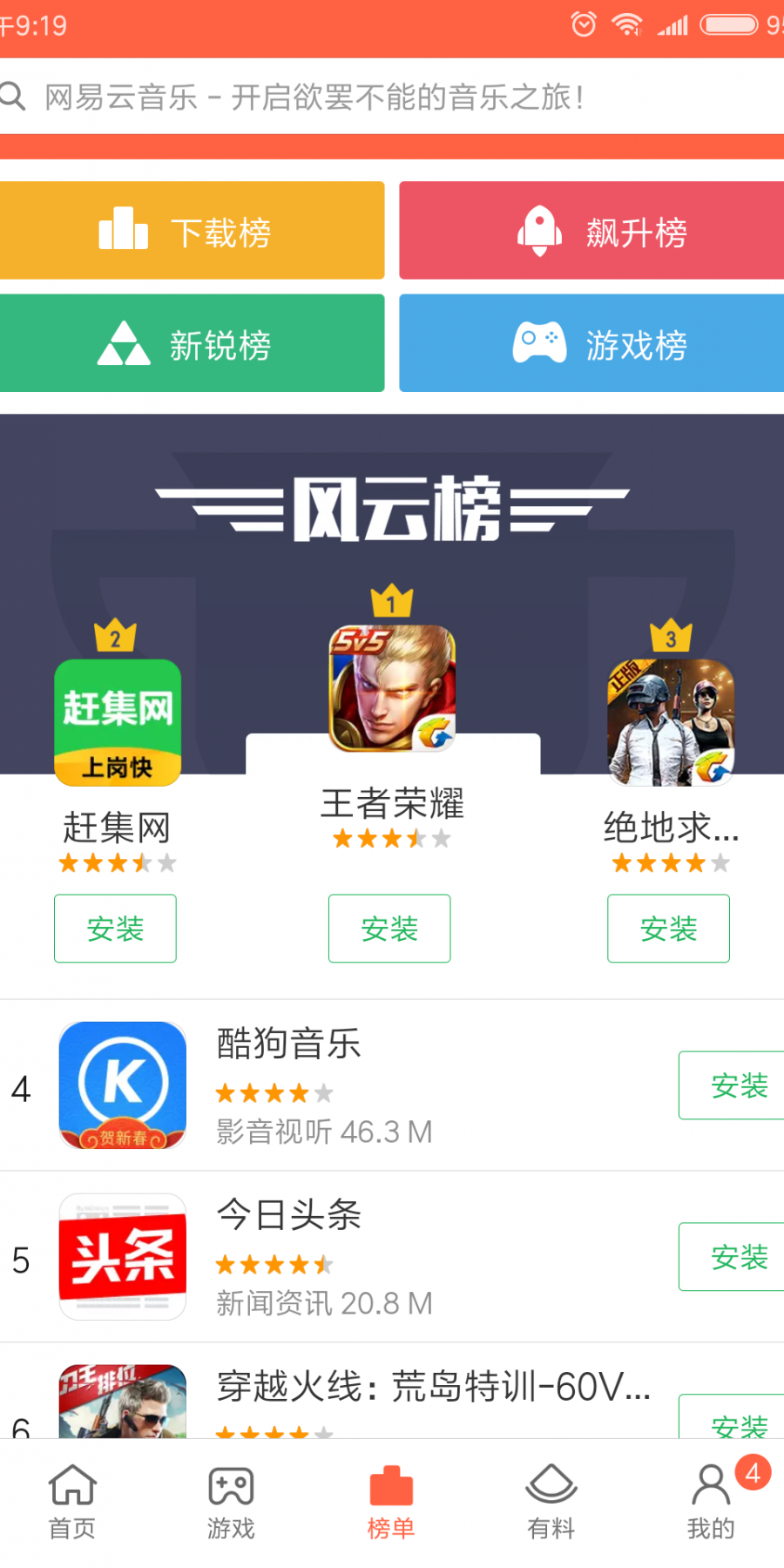784x1568 pixels.
Task: Open the 游戏榜 game ranking
Action: pyautogui.click(x=591, y=342)
